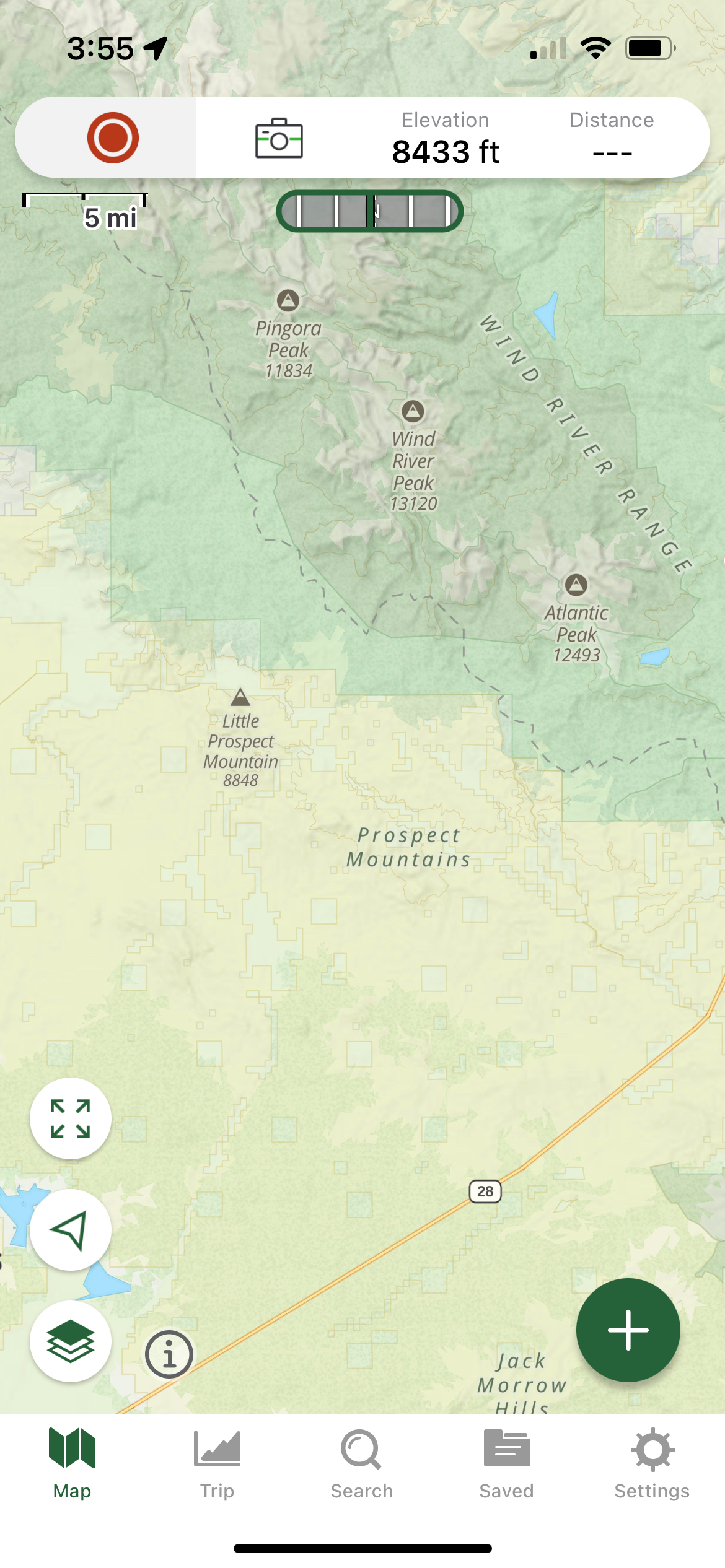This screenshot has width=725, height=1568.
Task: Tap the Wind River Peak marker
Action: (413, 411)
